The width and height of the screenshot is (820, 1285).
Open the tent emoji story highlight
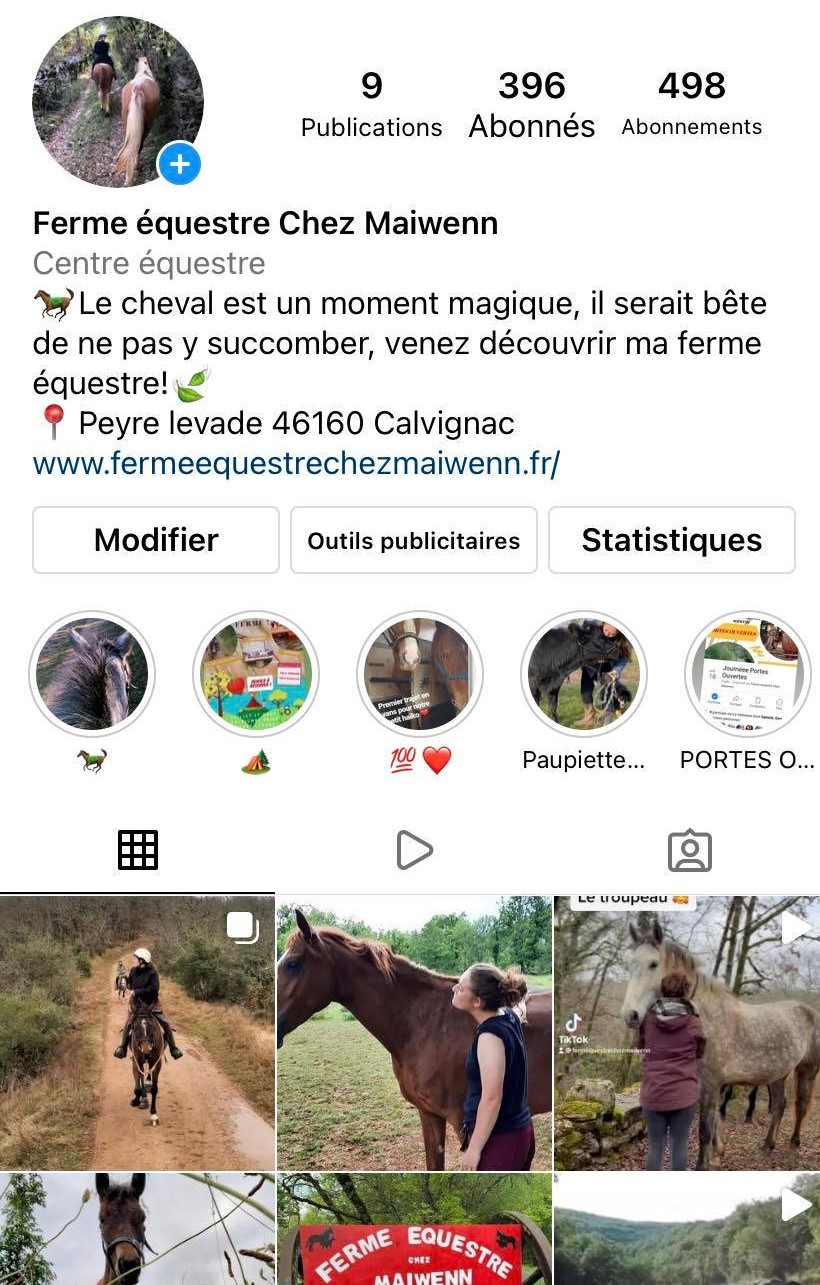click(x=256, y=674)
